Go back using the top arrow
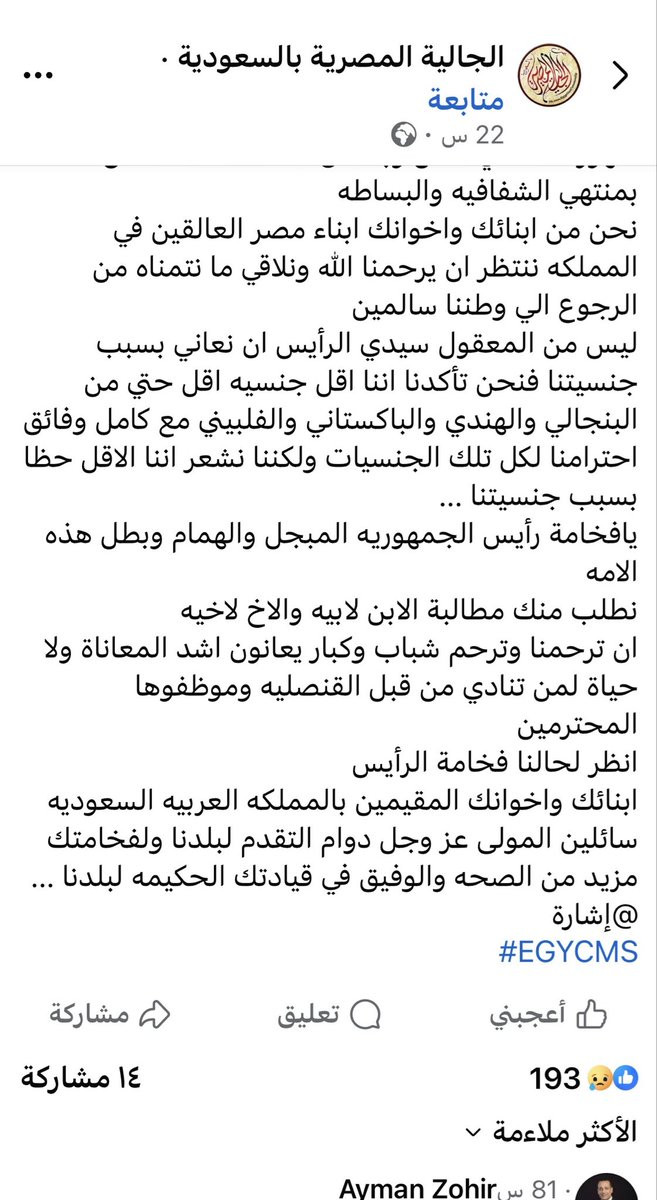The height and width of the screenshot is (1200, 657). point(621,76)
